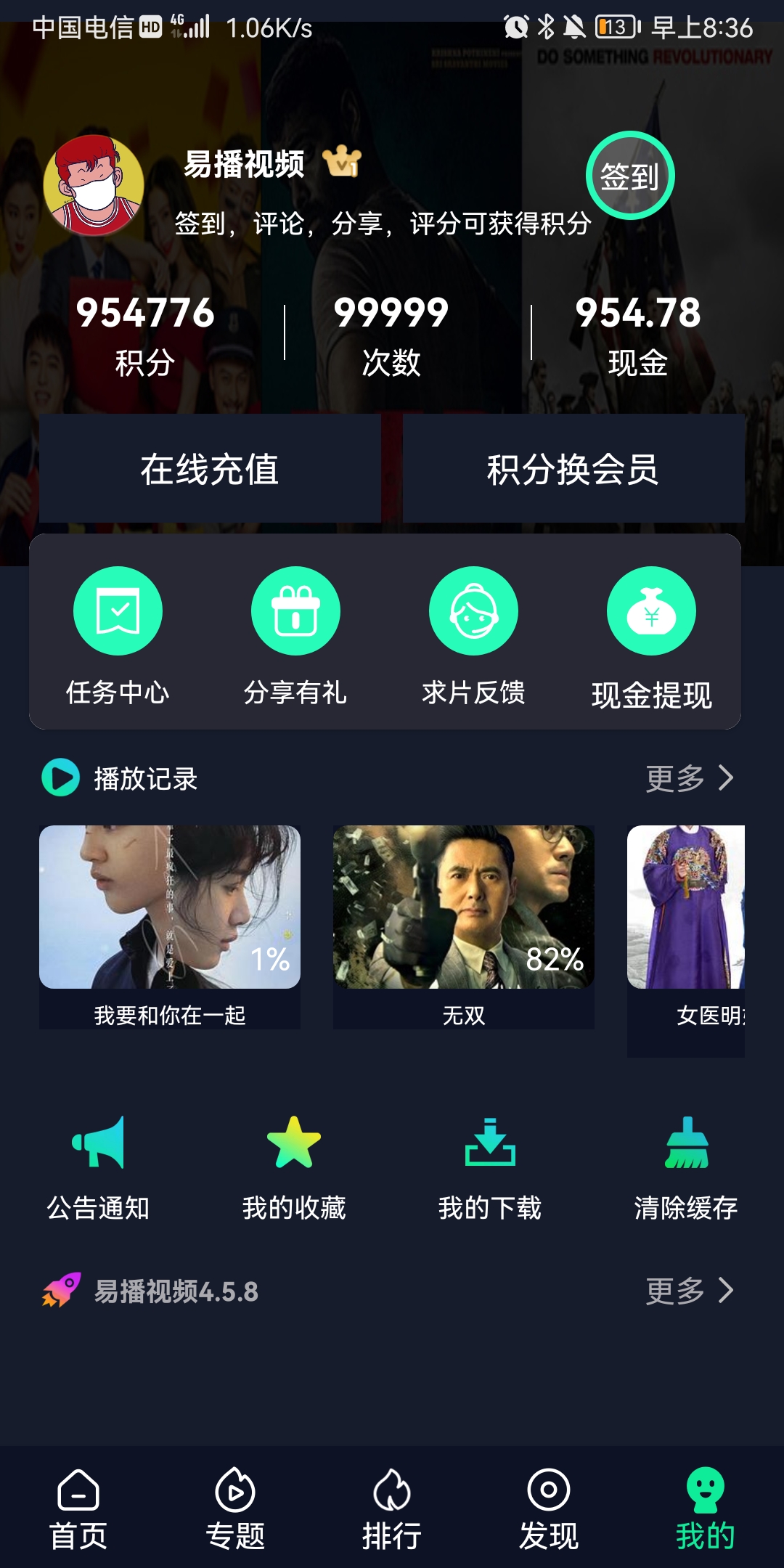Open the 求片反馈 feedback icon
This screenshot has width=784, height=1568.
(x=473, y=612)
